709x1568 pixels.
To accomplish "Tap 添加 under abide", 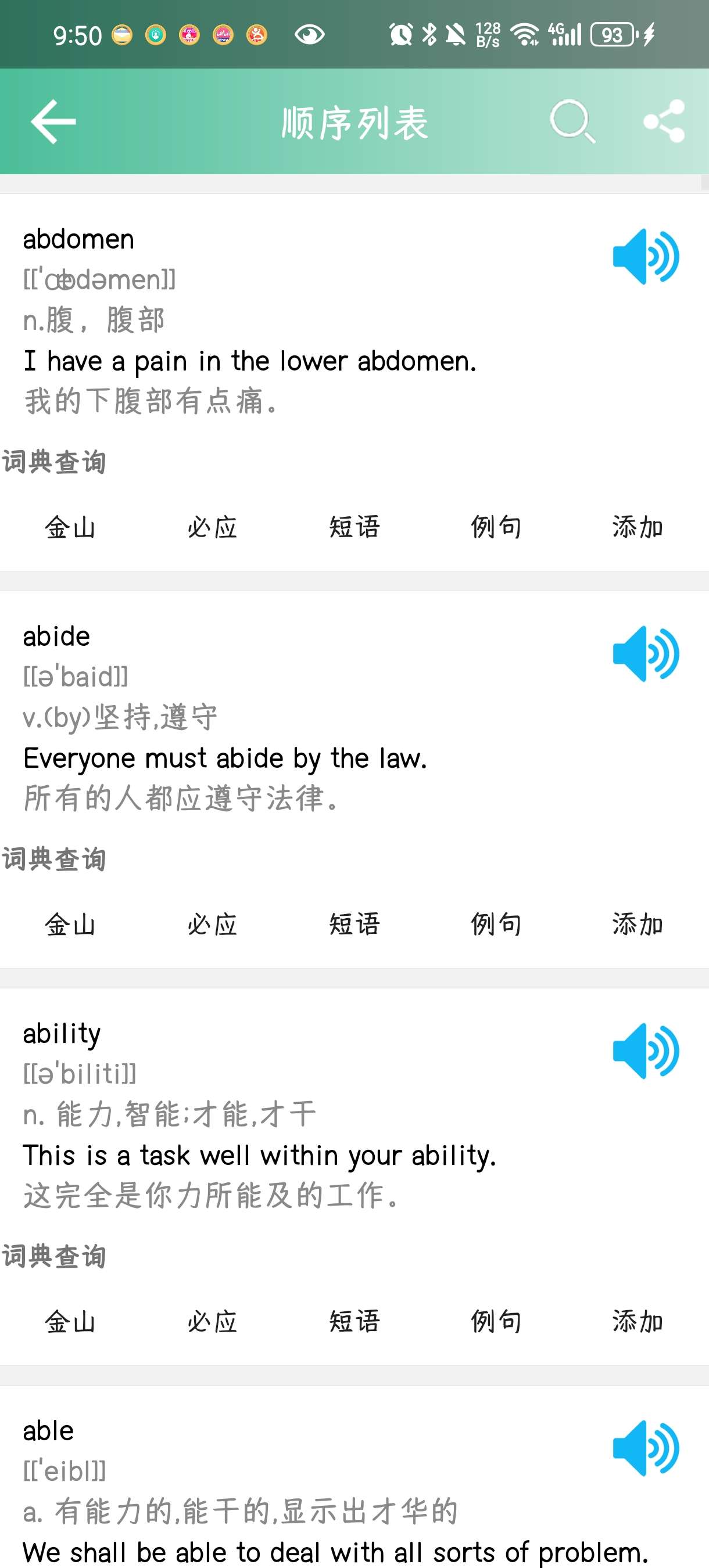I will [x=638, y=925].
